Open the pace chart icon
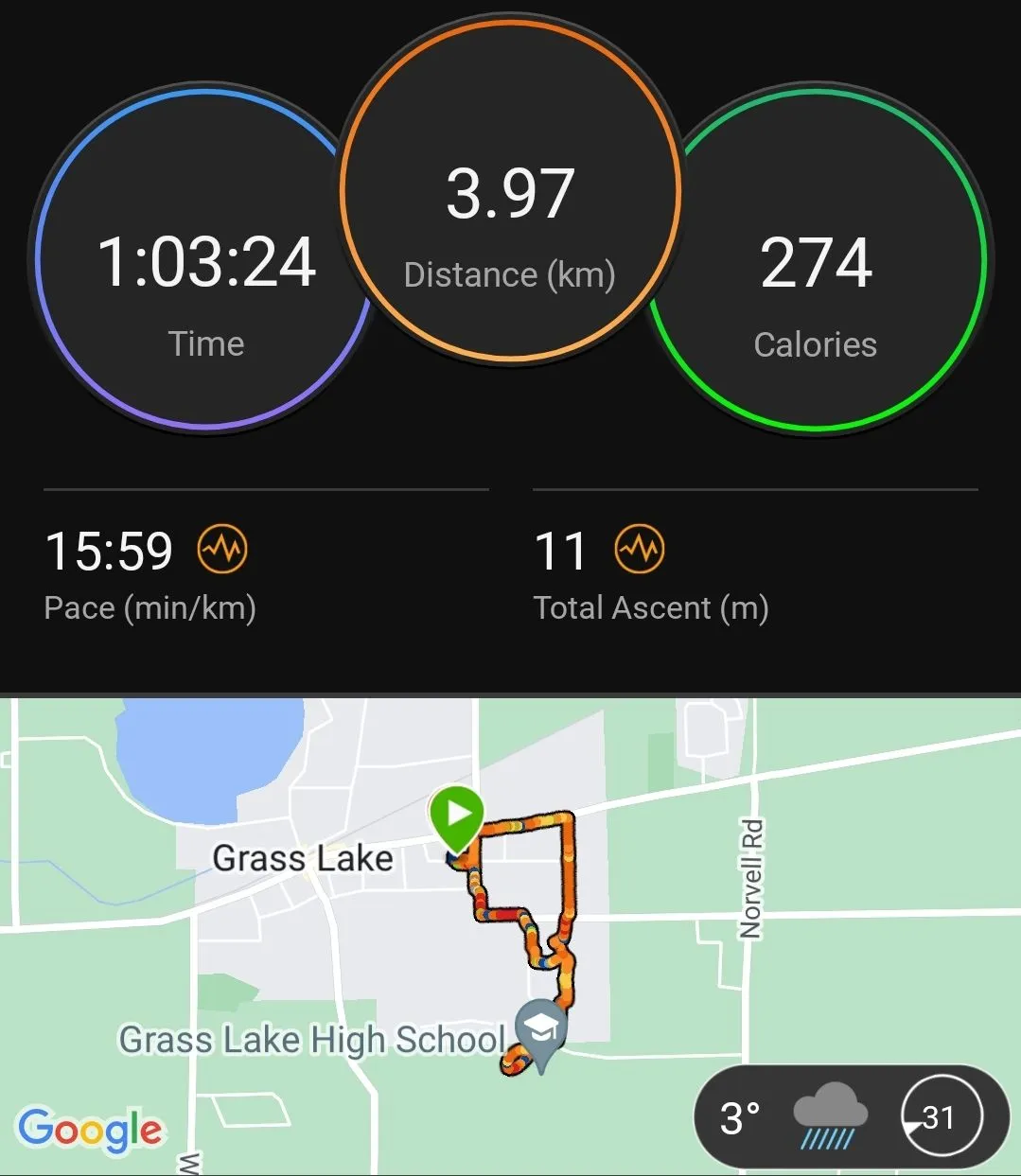Image resolution: width=1021 pixels, height=1176 pixels. [x=222, y=550]
